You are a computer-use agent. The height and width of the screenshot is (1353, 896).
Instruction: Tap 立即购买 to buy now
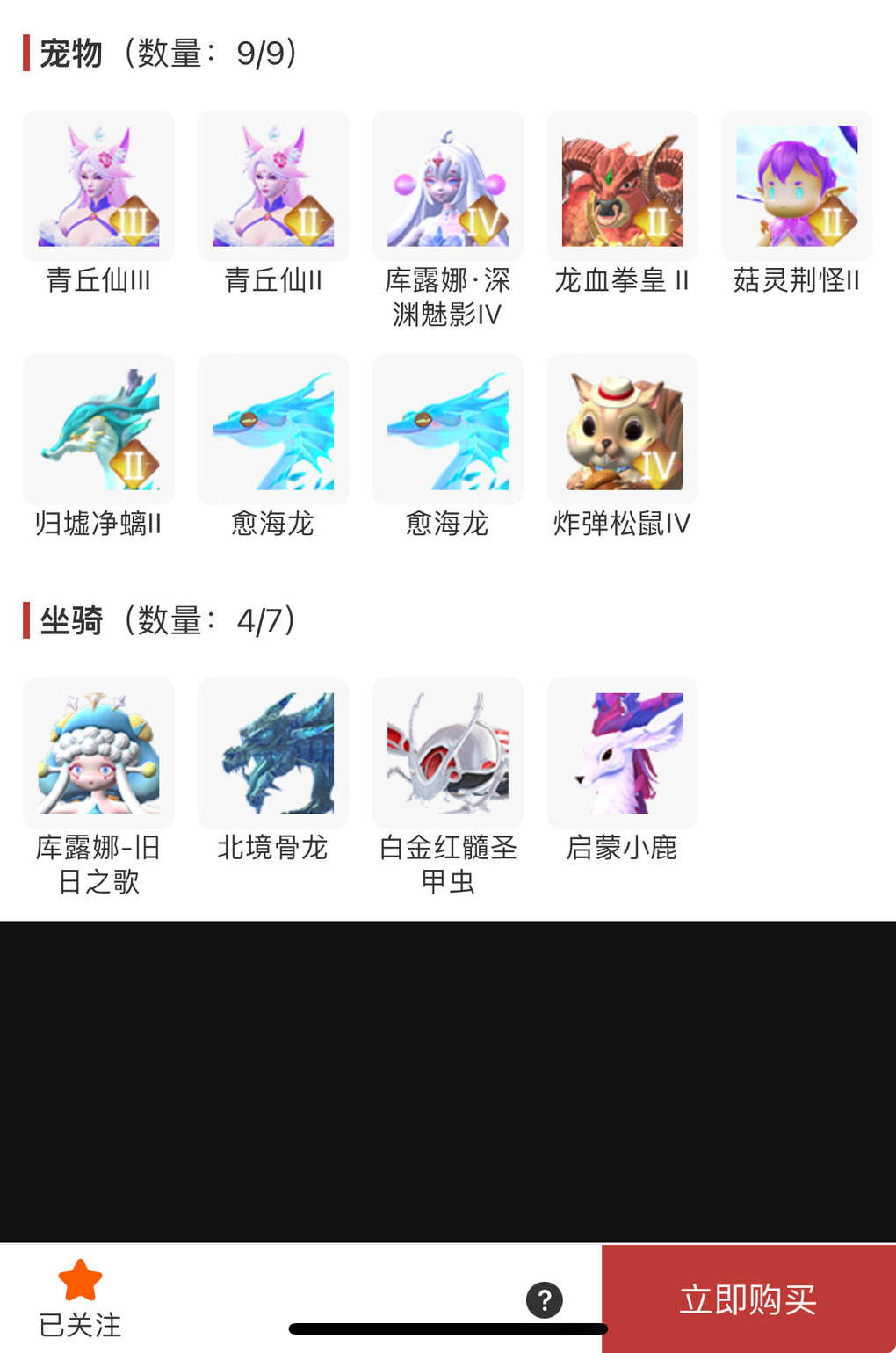tap(748, 1299)
